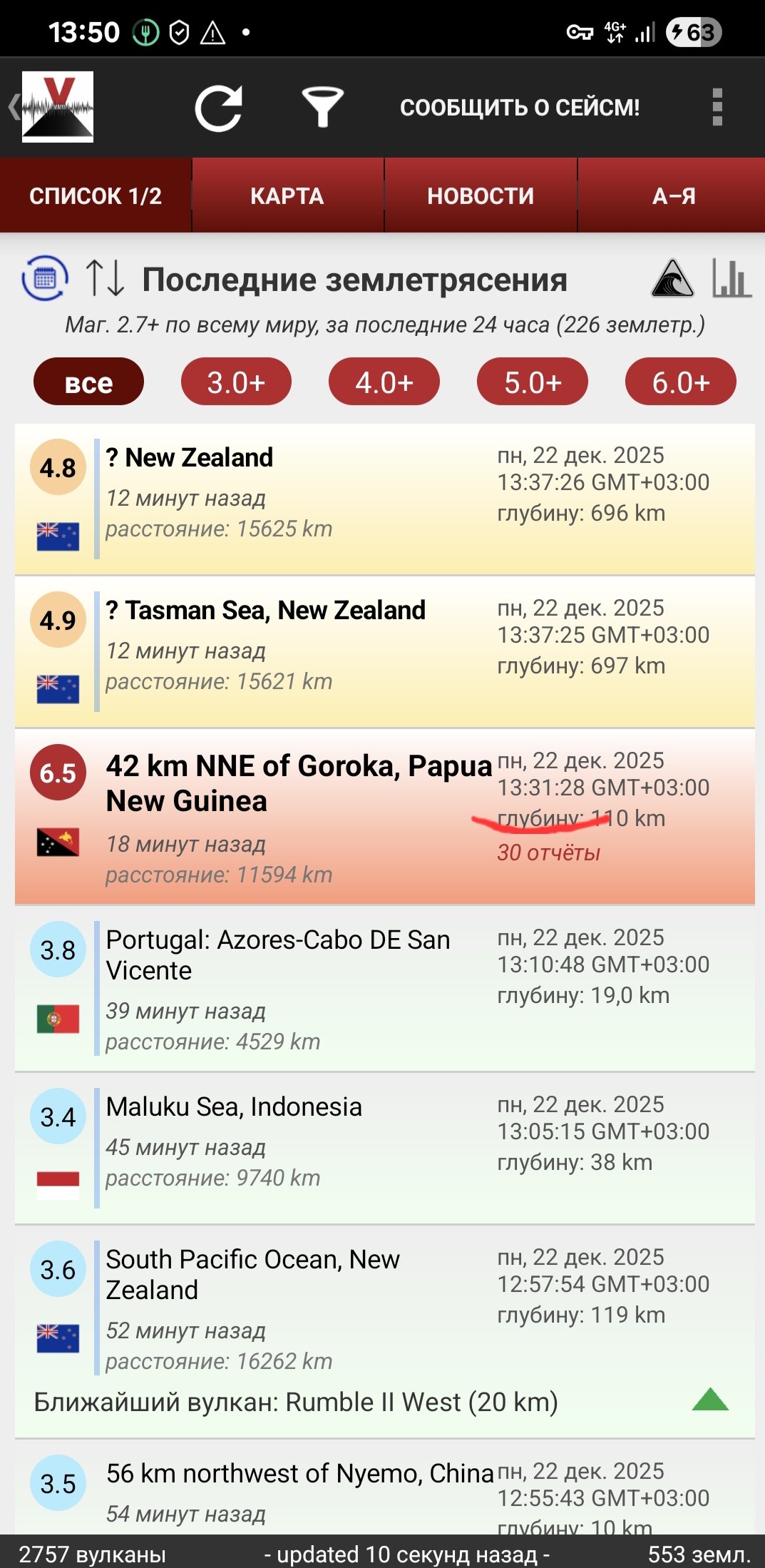
Task: Open the three-dot overflow menu
Action: pos(717,108)
